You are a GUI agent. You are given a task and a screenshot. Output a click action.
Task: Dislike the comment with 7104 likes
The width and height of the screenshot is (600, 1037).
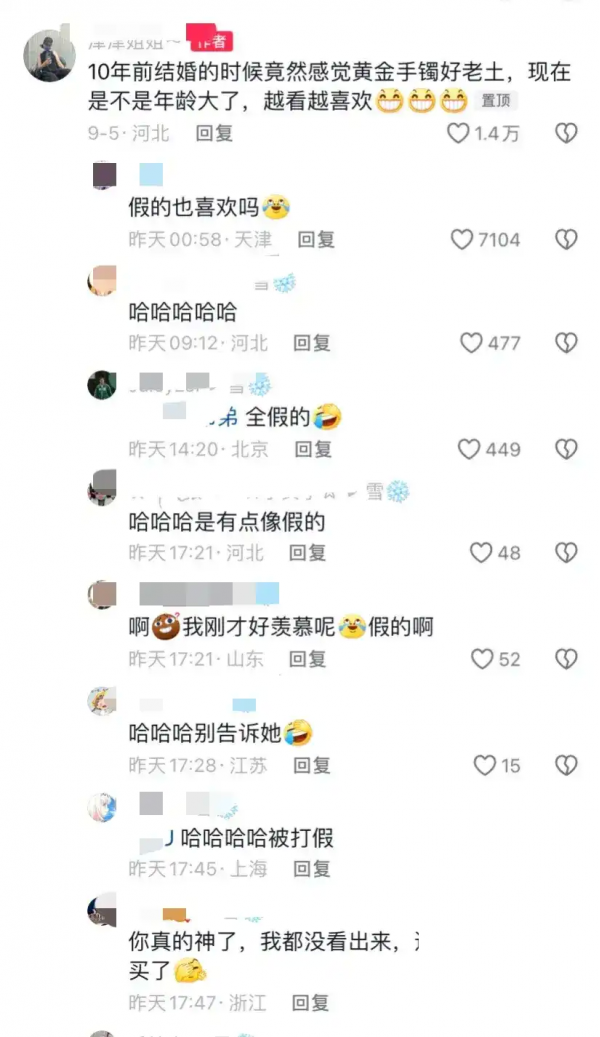(566, 239)
